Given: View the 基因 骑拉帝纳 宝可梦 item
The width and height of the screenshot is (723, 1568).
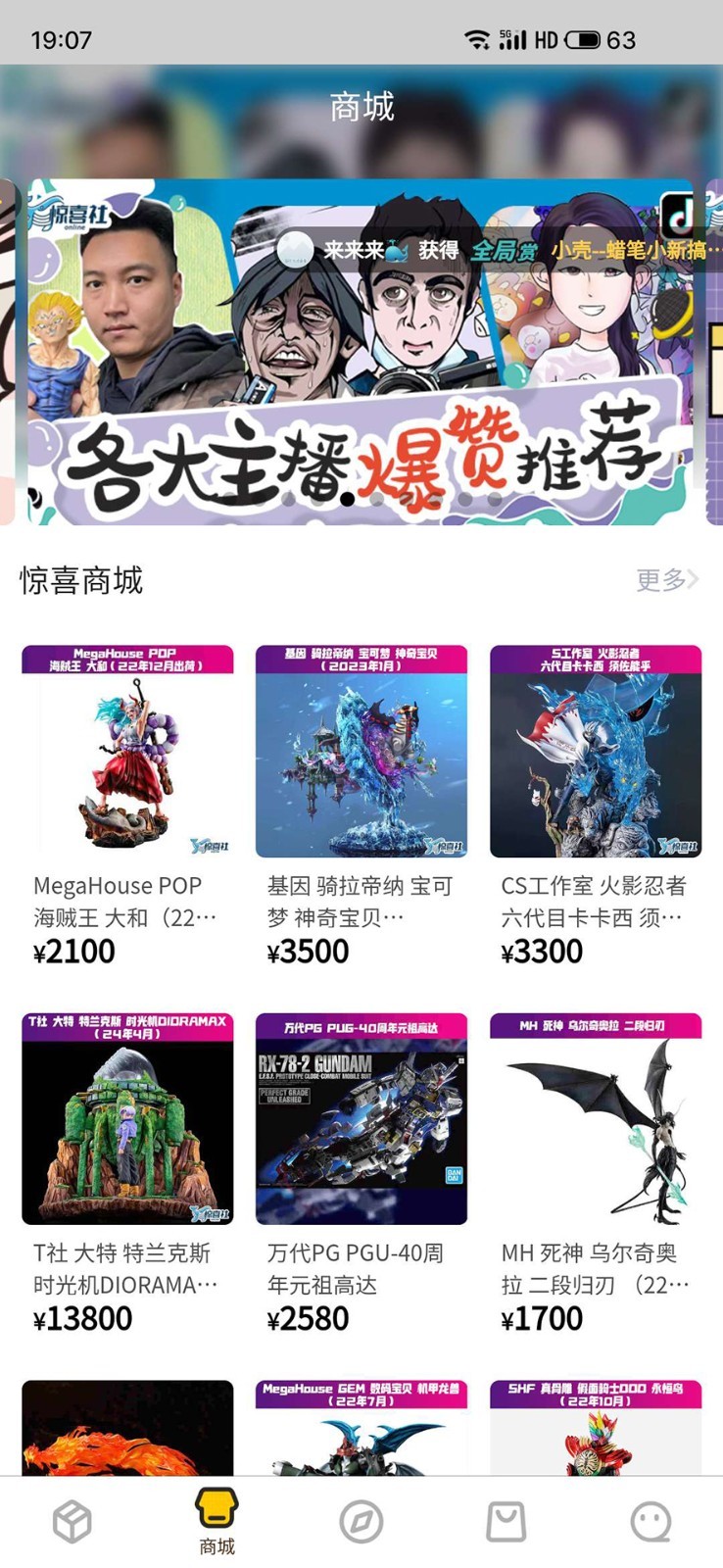Looking at the screenshot, I should 361,806.
